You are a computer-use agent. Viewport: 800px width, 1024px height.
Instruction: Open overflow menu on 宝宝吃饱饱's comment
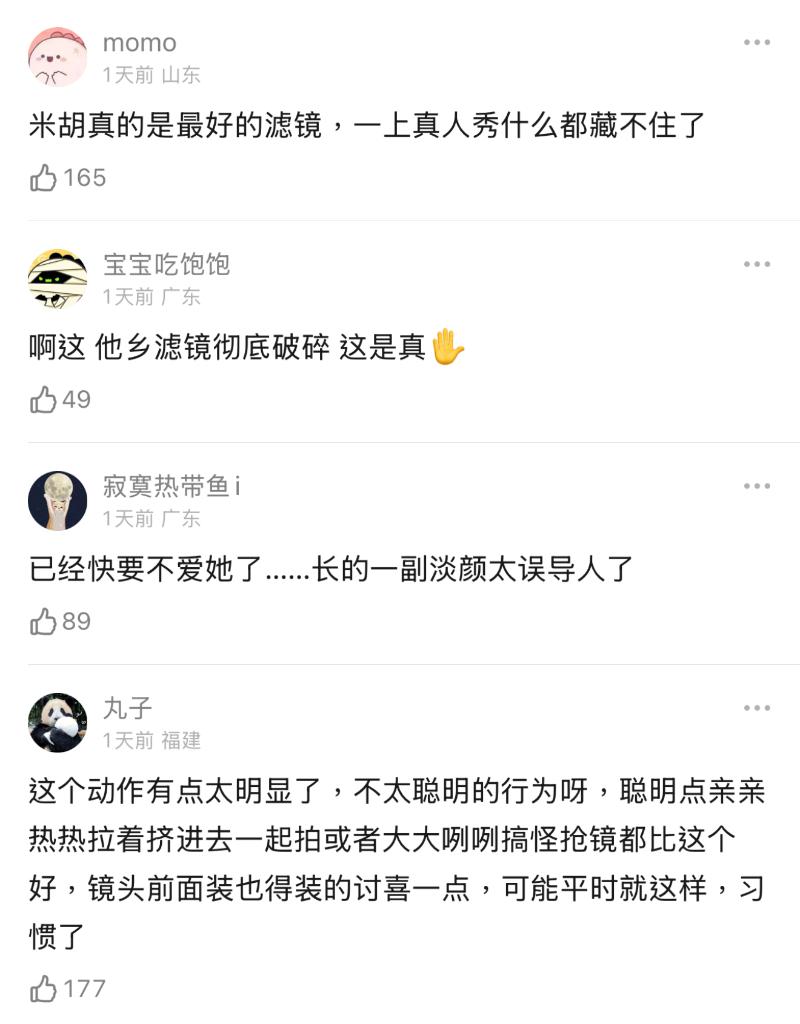757,265
